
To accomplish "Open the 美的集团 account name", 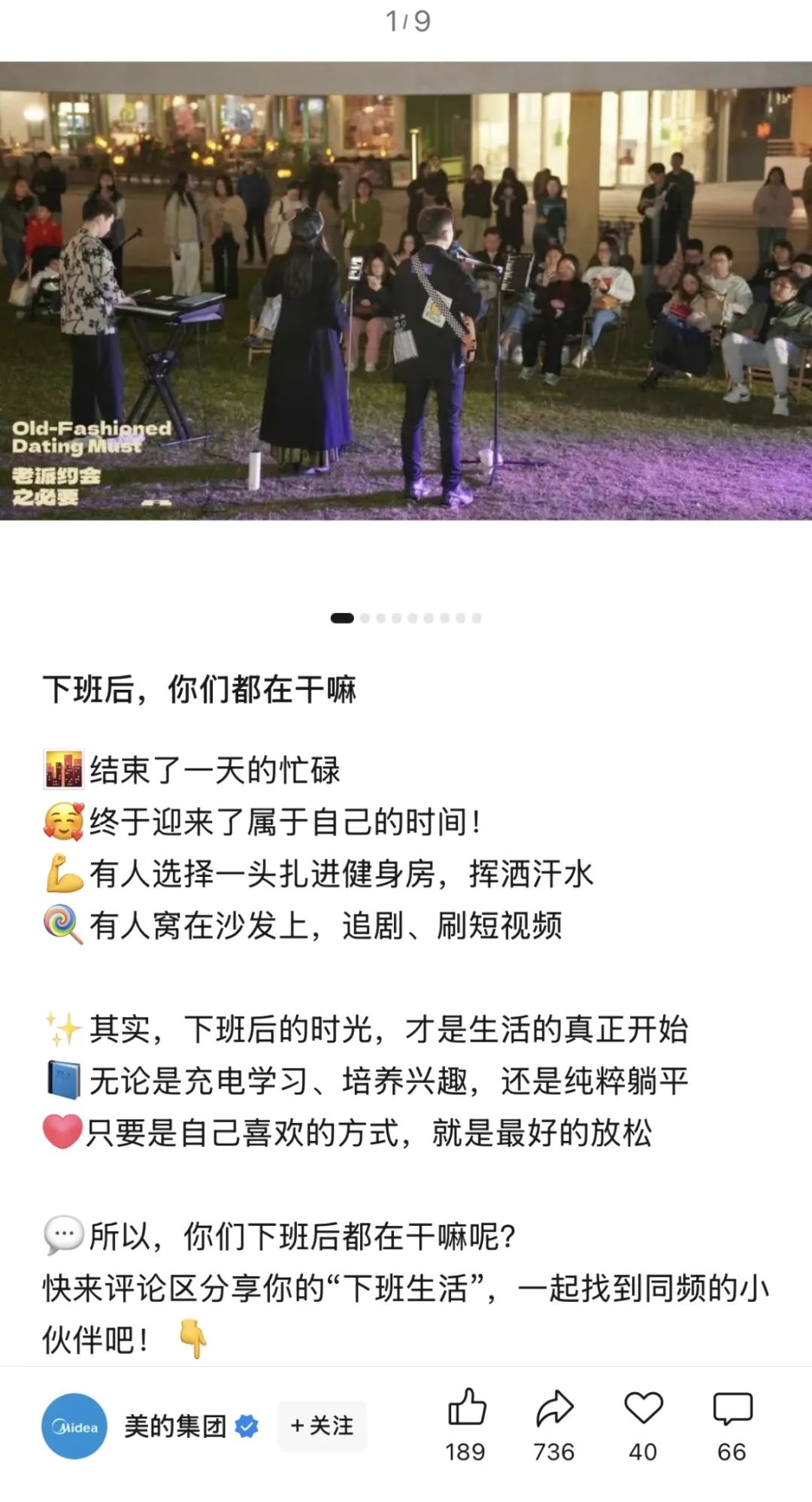I will [x=175, y=1426].
